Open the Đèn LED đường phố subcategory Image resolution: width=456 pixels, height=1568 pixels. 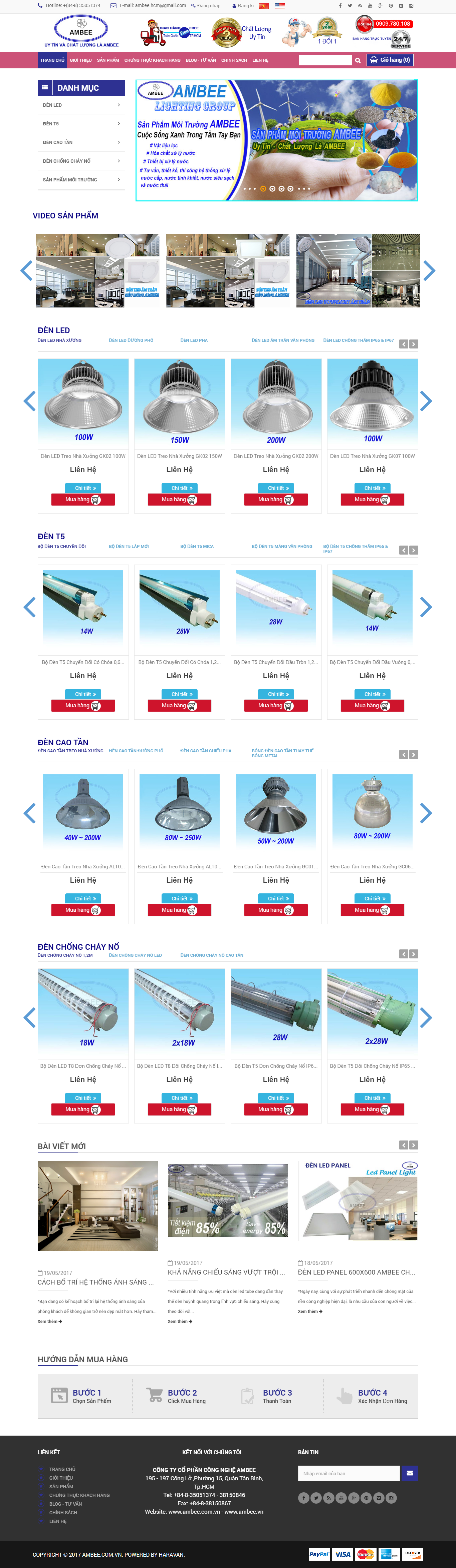pyautogui.click(x=131, y=340)
